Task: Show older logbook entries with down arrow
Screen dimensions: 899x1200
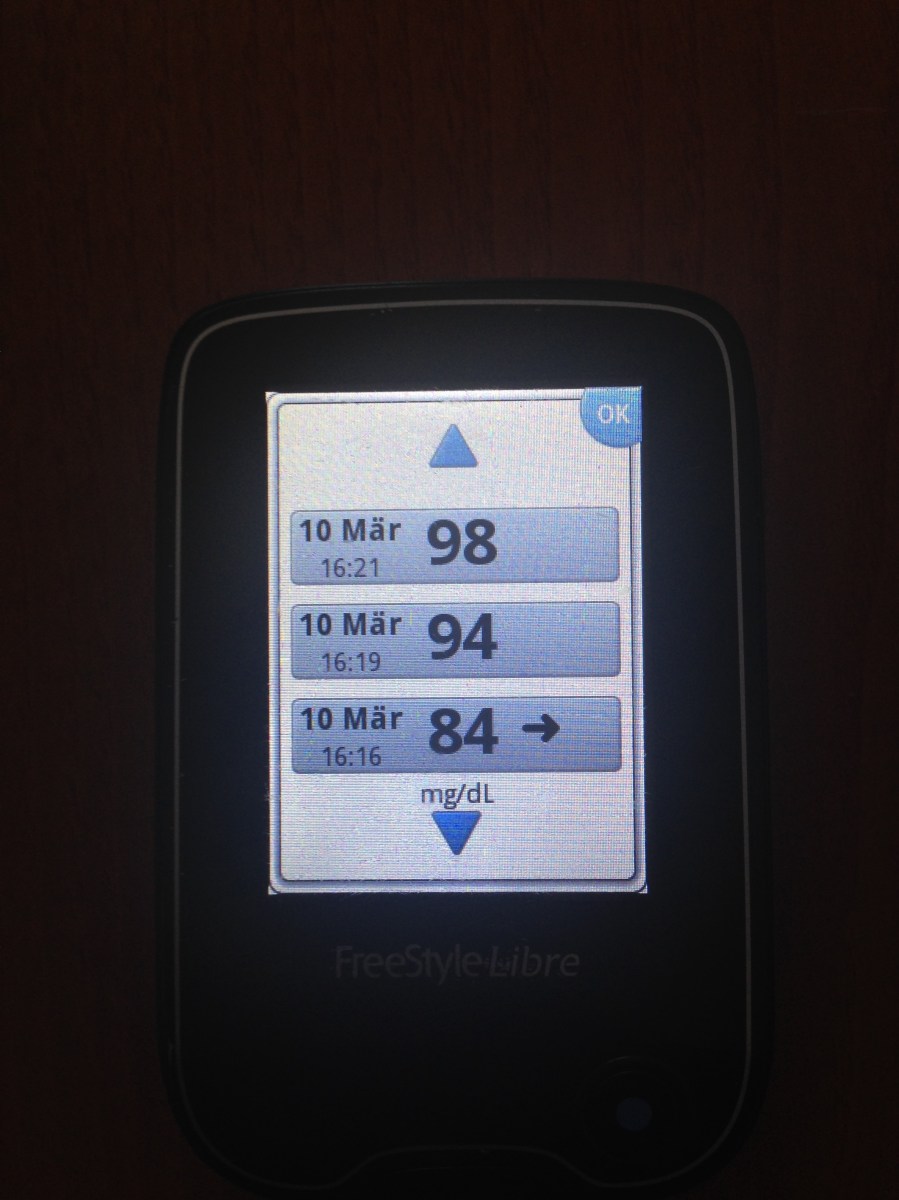Action: coord(456,830)
